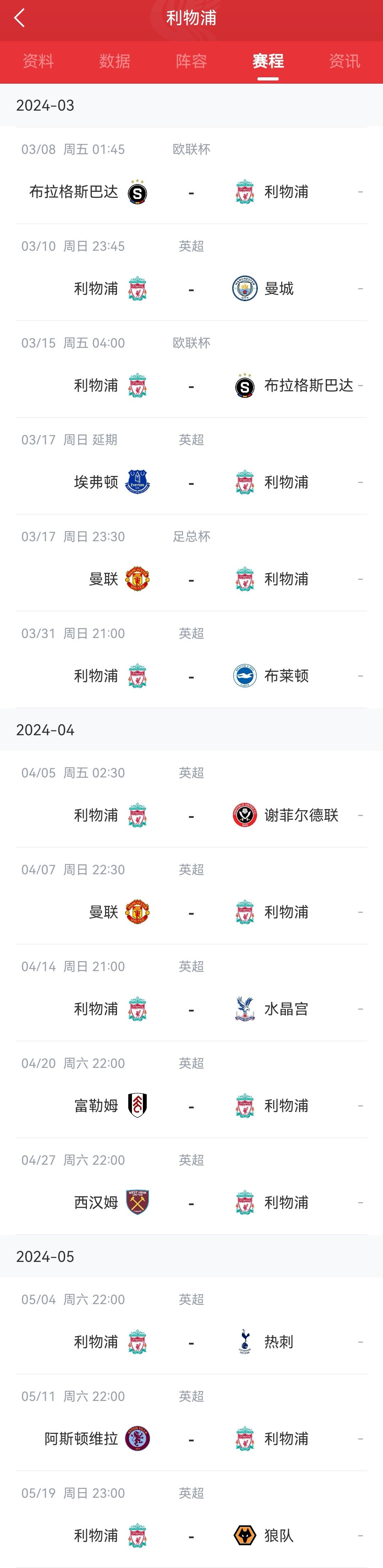
Task: Open the postponed 埃弗顿 vs 利物浦 match
Action: pyautogui.click(x=191, y=483)
